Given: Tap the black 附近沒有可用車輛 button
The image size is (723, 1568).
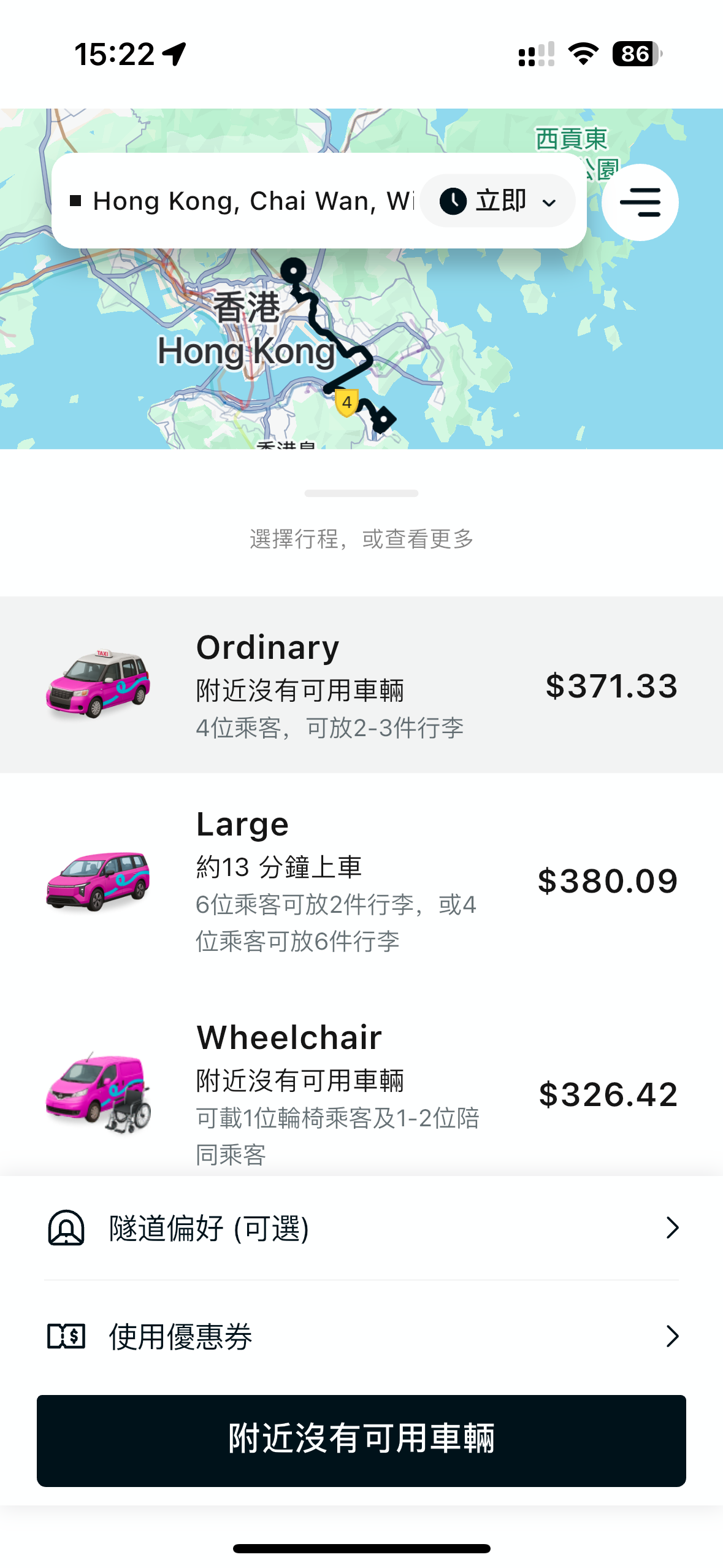Looking at the screenshot, I should (x=361, y=1440).
